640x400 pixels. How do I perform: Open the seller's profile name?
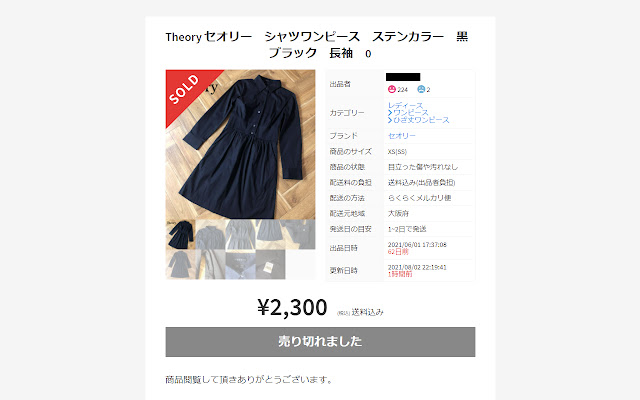click(402, 77)
